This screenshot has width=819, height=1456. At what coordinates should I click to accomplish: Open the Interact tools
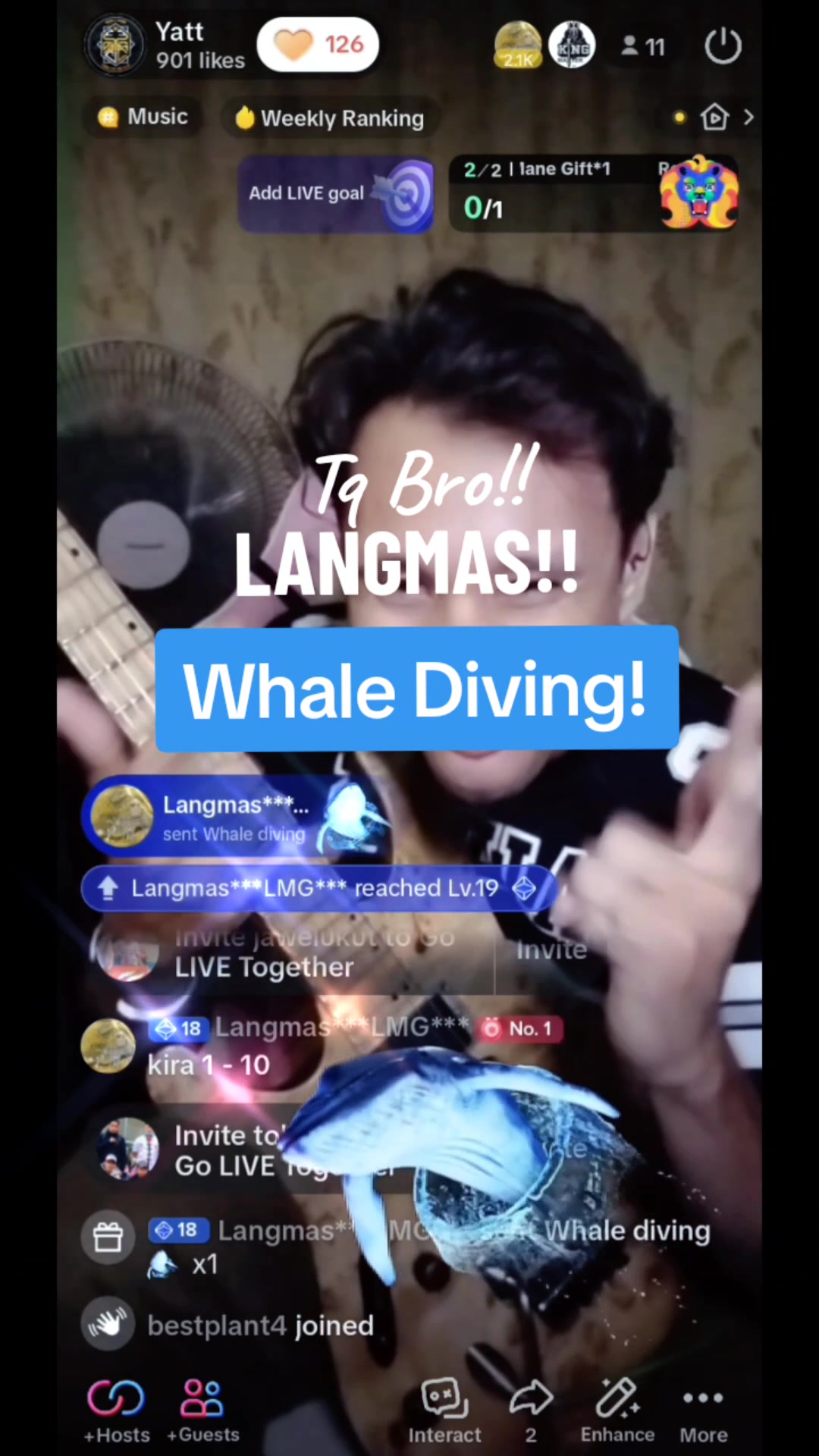(444, 1409)
